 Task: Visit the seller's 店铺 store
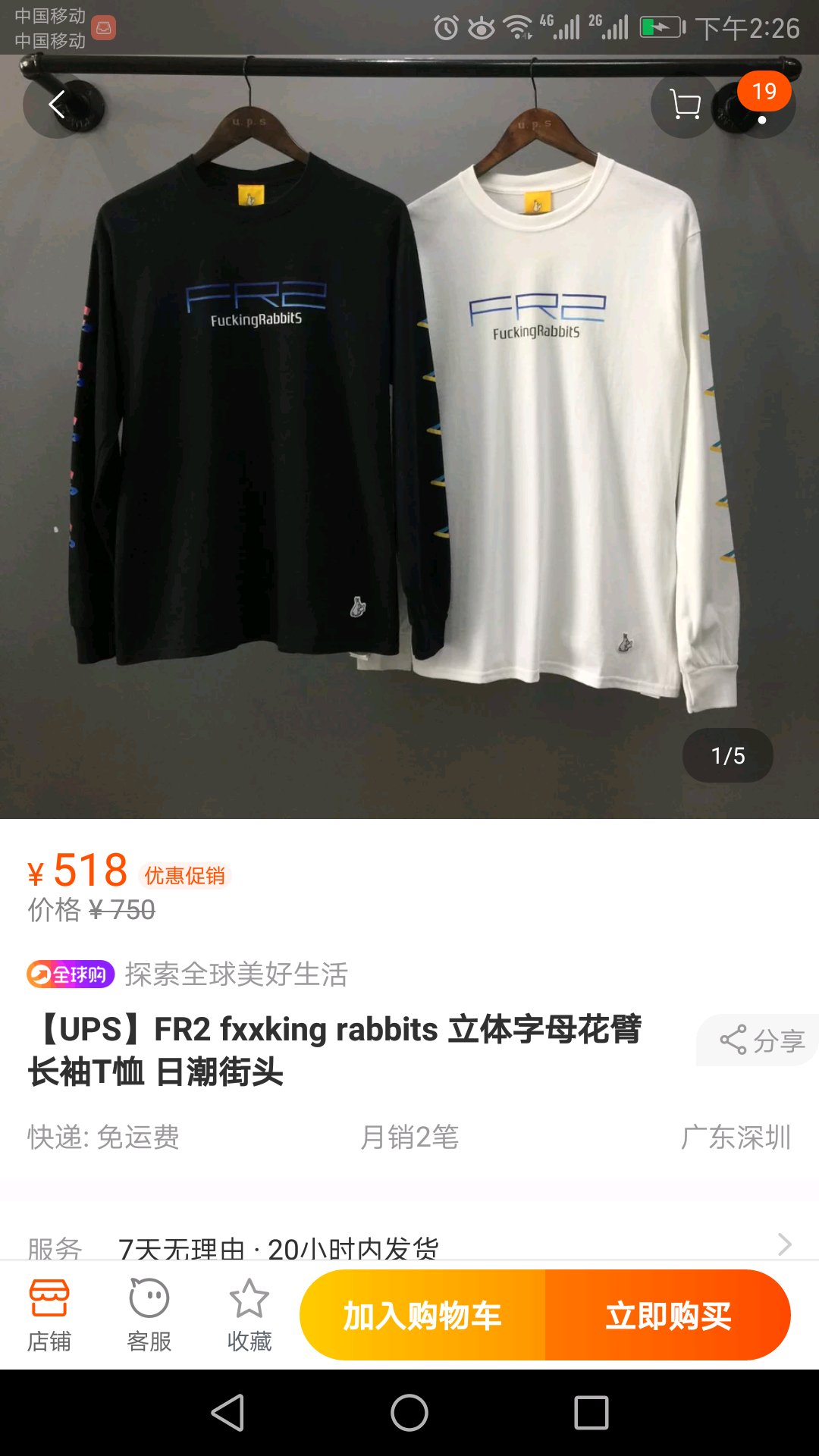click(x=49, y=1316)
